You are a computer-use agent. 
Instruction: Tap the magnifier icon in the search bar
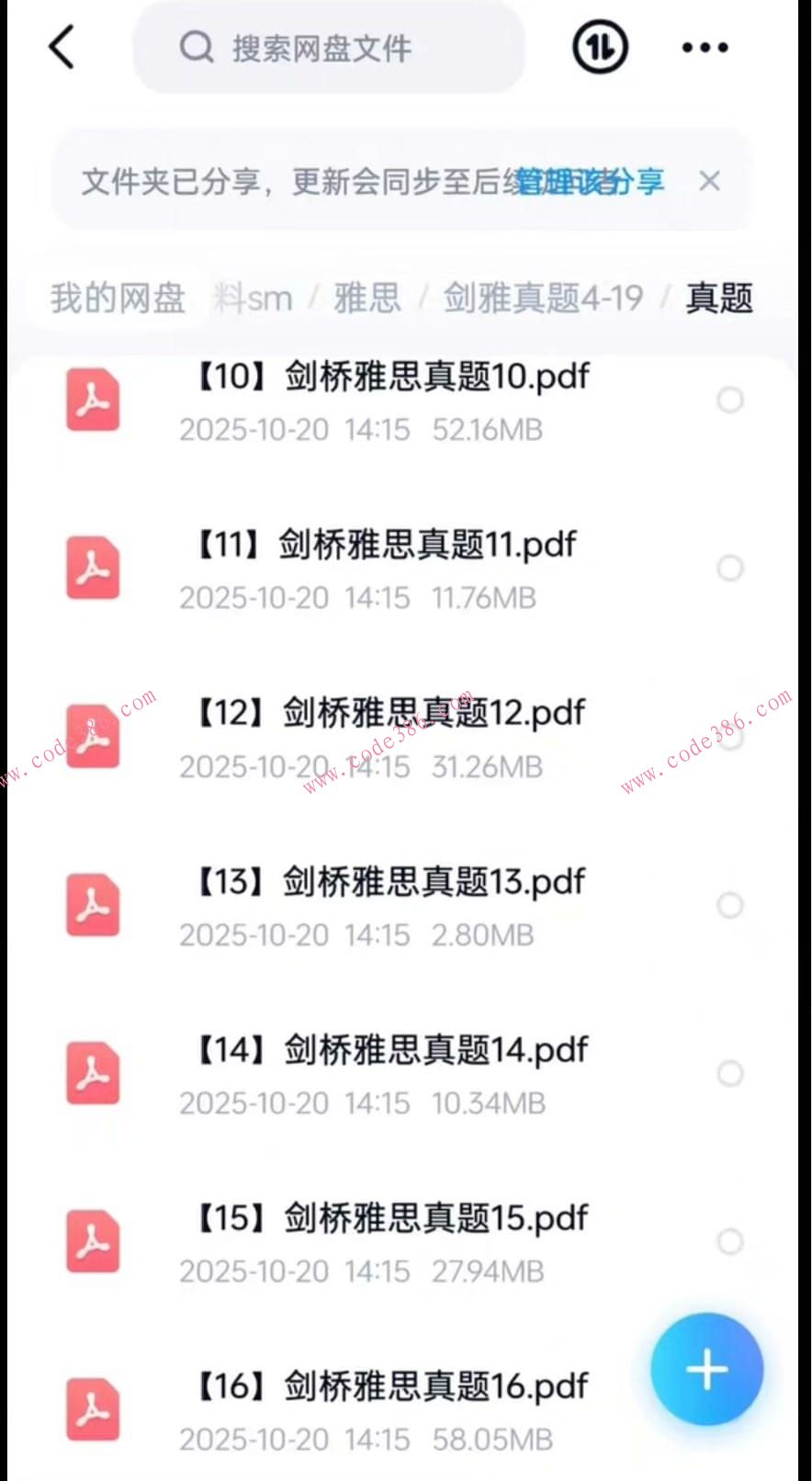(x=197, y=48)
